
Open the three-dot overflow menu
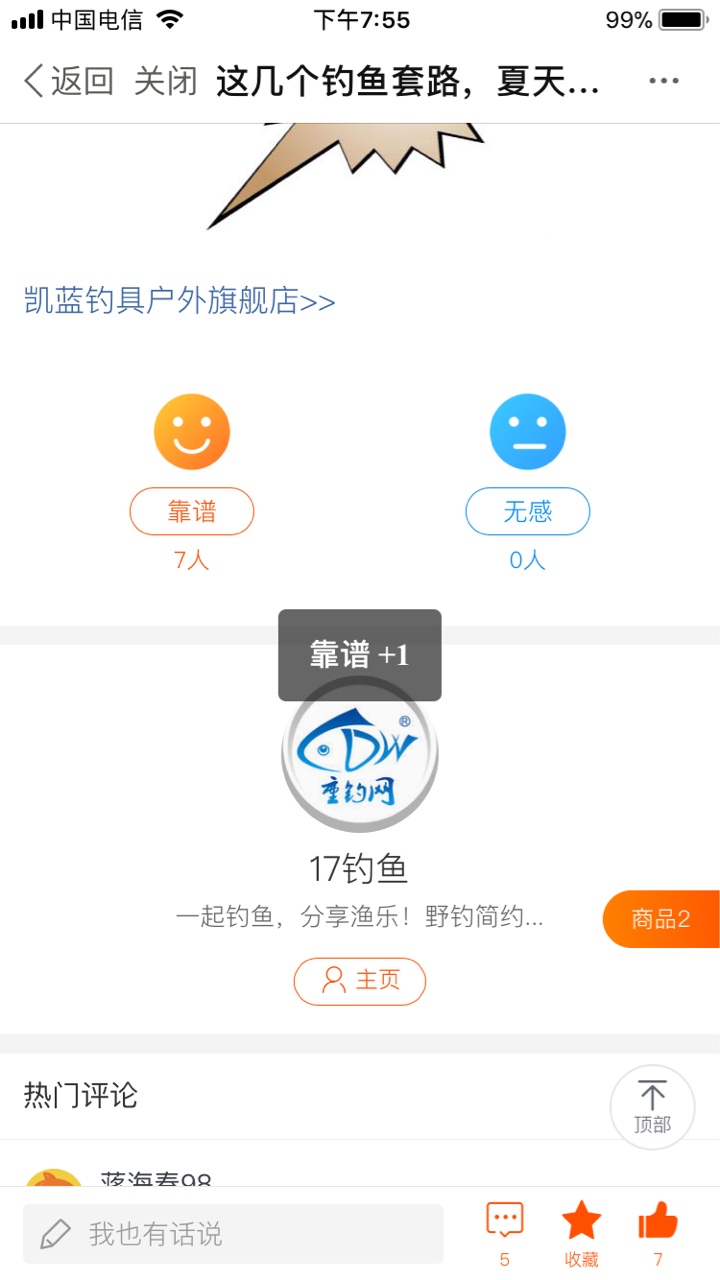[663, 81]
